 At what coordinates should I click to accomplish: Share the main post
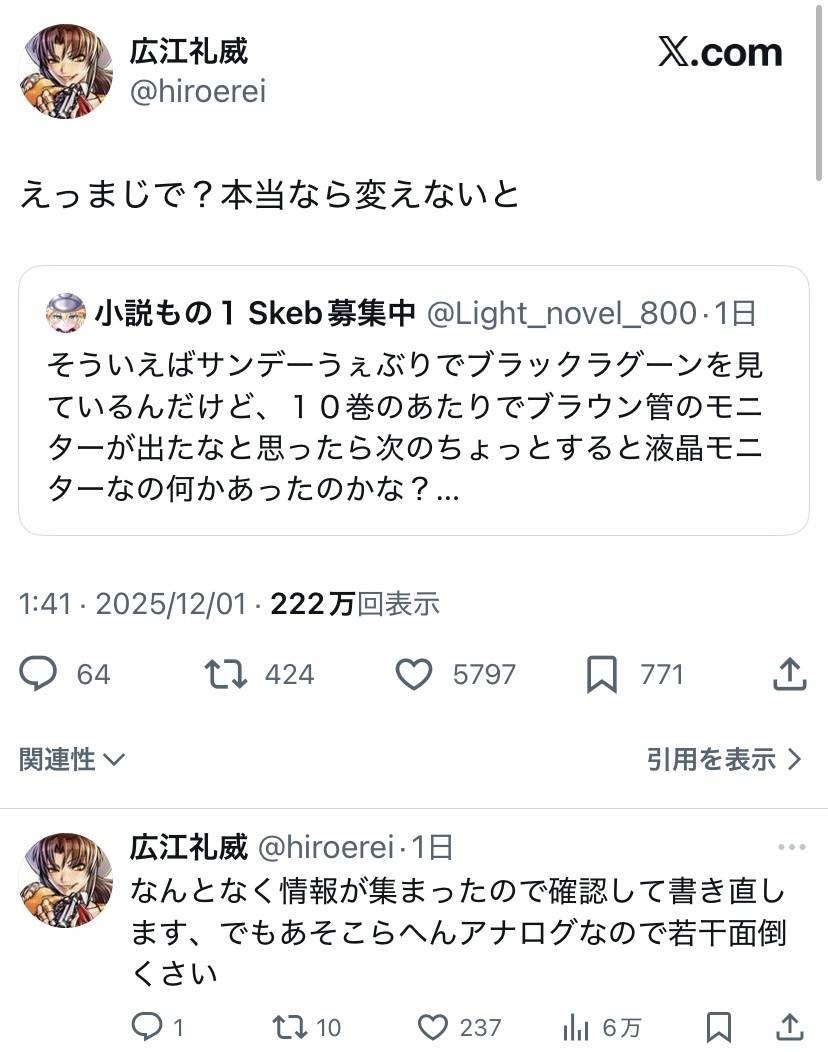[x=789, y=674]
